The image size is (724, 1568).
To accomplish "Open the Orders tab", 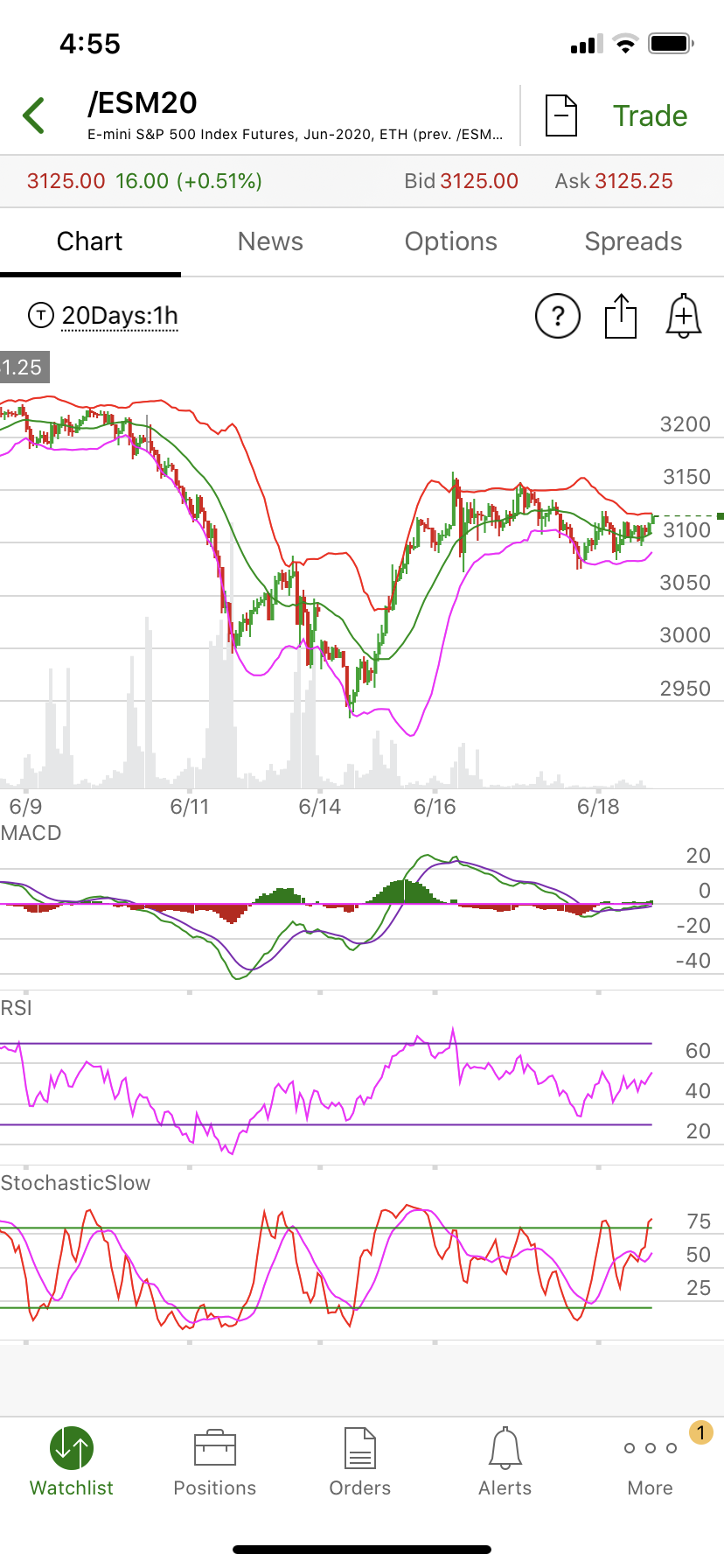I will (360, 1462).
